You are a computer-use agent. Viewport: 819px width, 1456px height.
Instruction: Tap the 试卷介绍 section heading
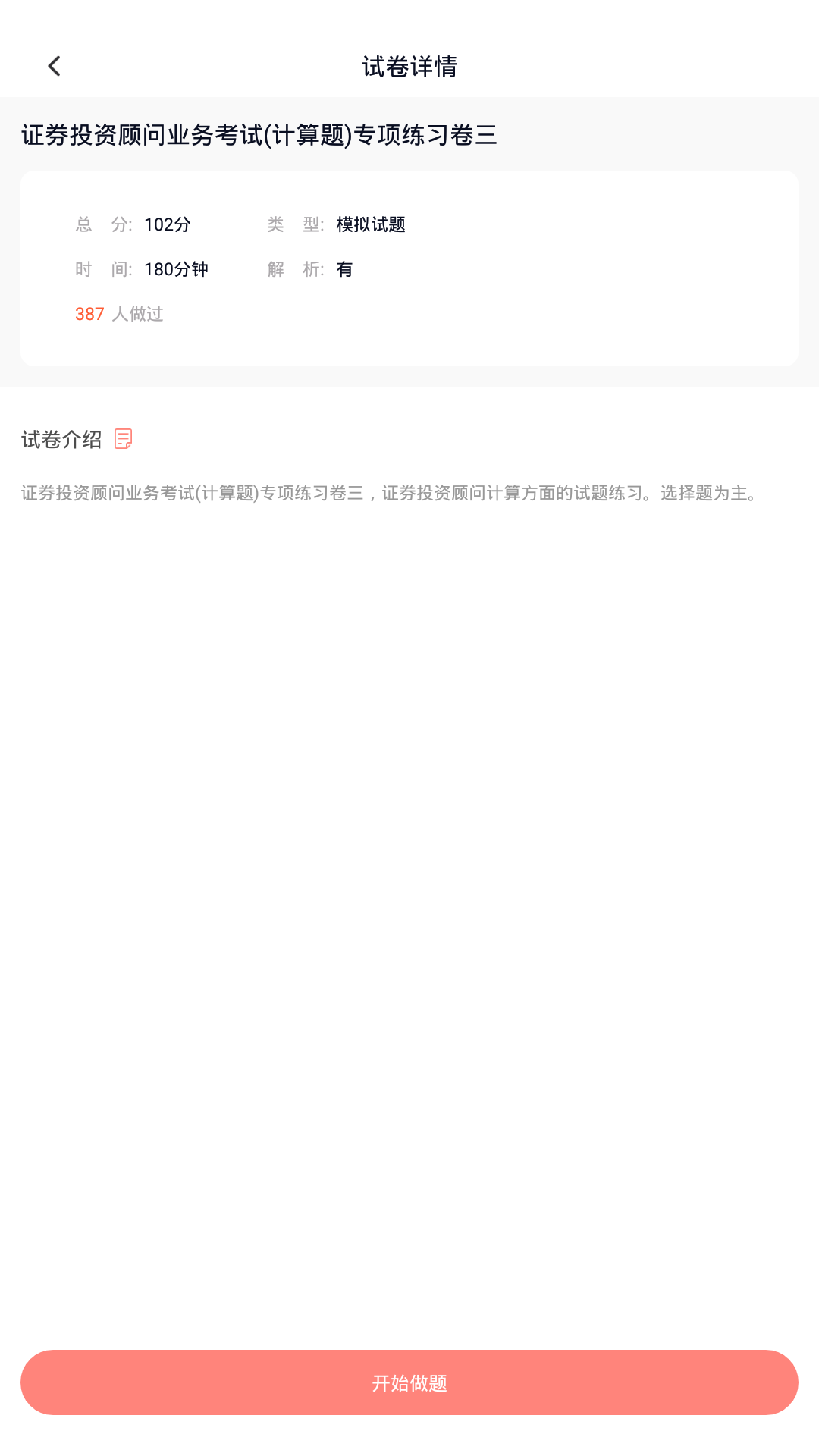pyautogui.click(x=61, y=438)
